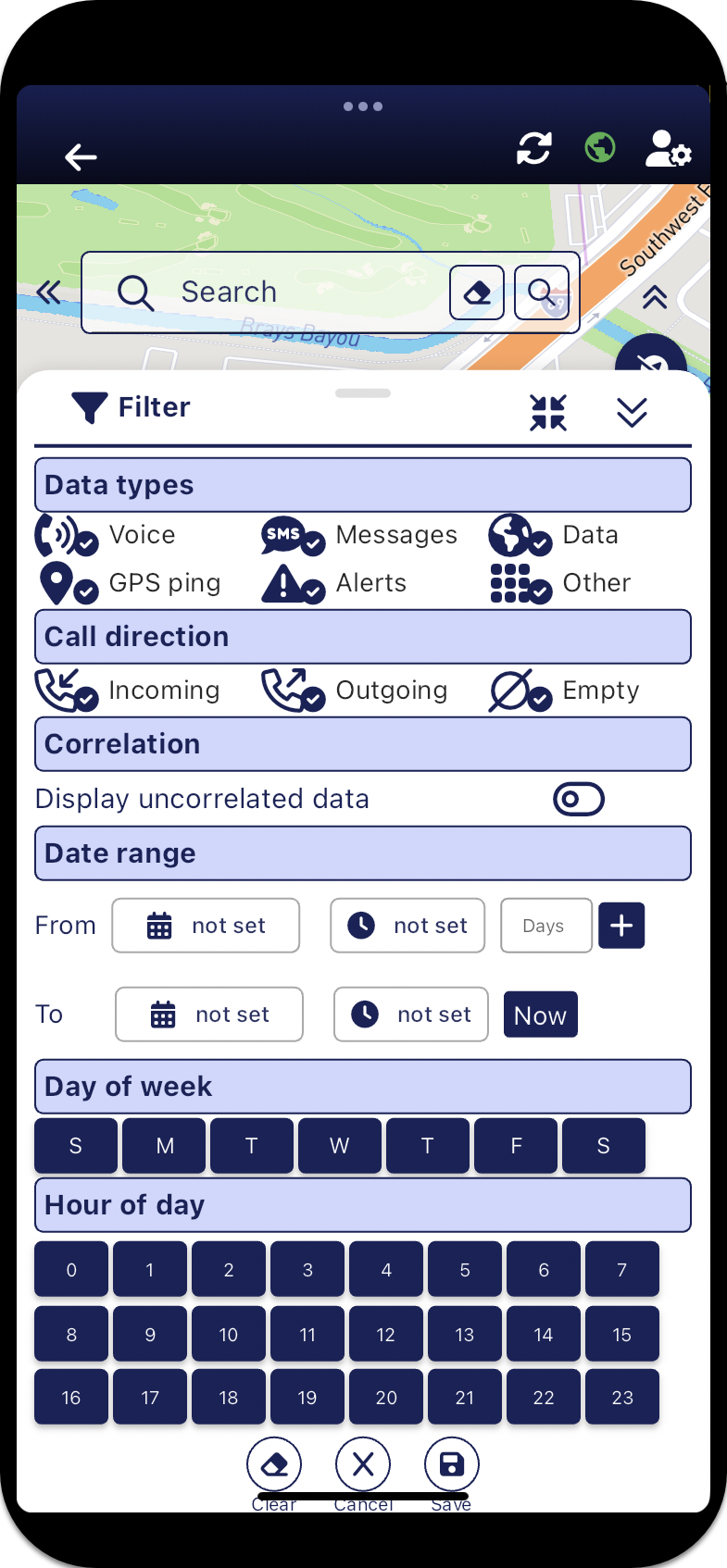Save the filter settings
This screenshot has height=1568, width=727.
(451, 1464)
